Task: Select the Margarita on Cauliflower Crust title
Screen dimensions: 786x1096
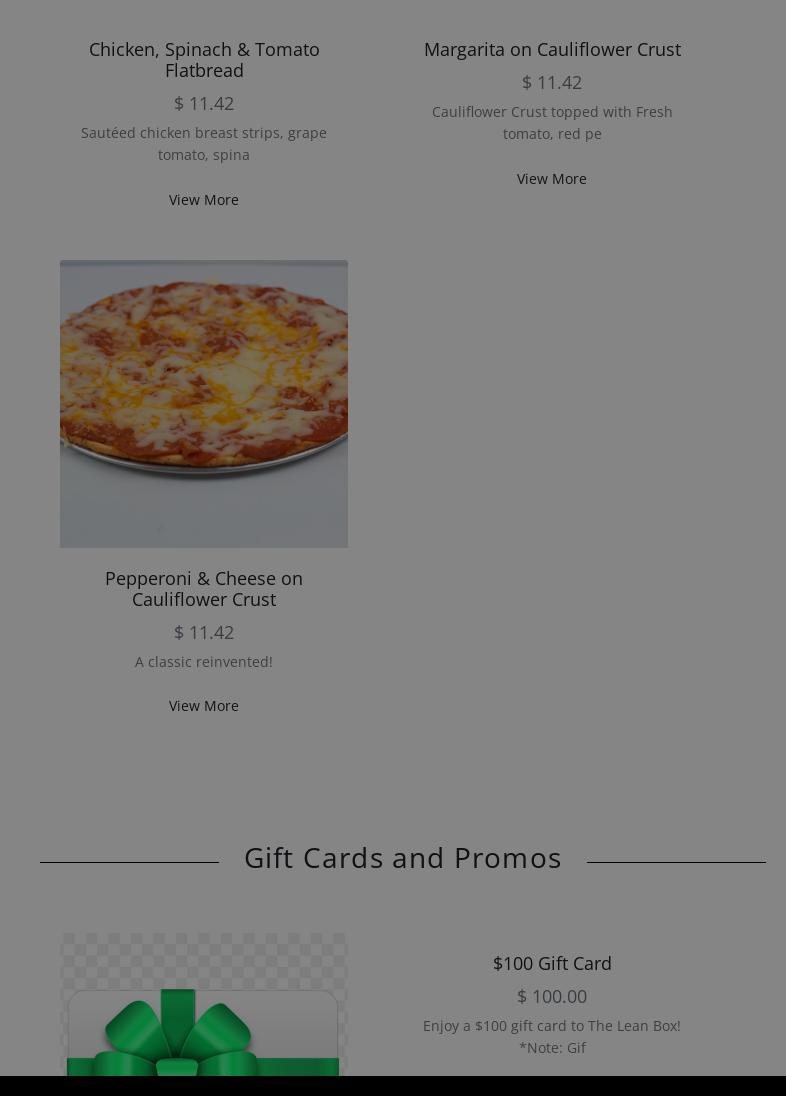Action: 552,49
